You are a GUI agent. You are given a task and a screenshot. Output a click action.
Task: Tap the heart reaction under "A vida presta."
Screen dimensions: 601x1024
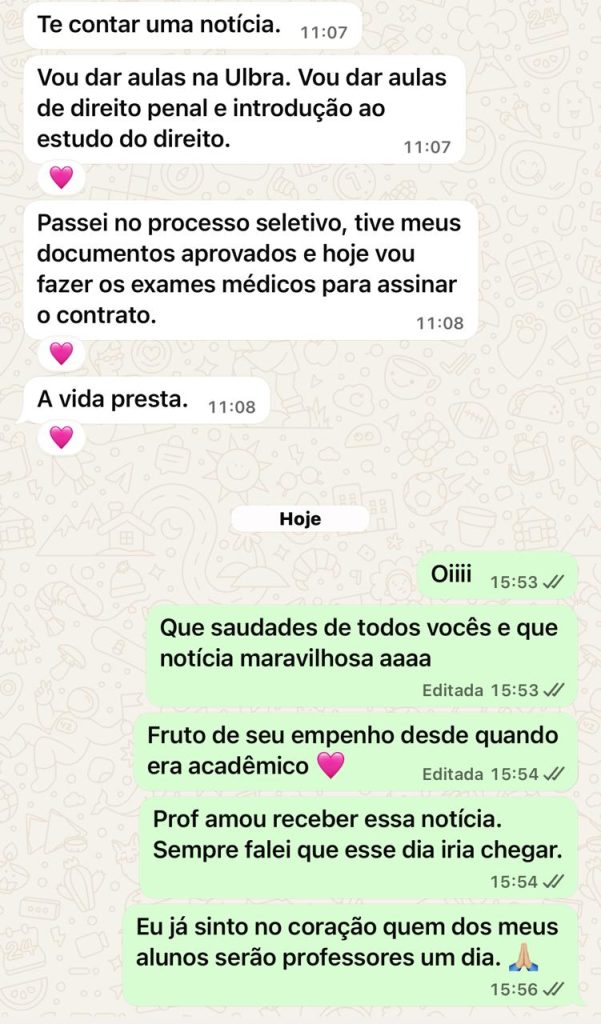pyautogui.click(x=61, y=437)
